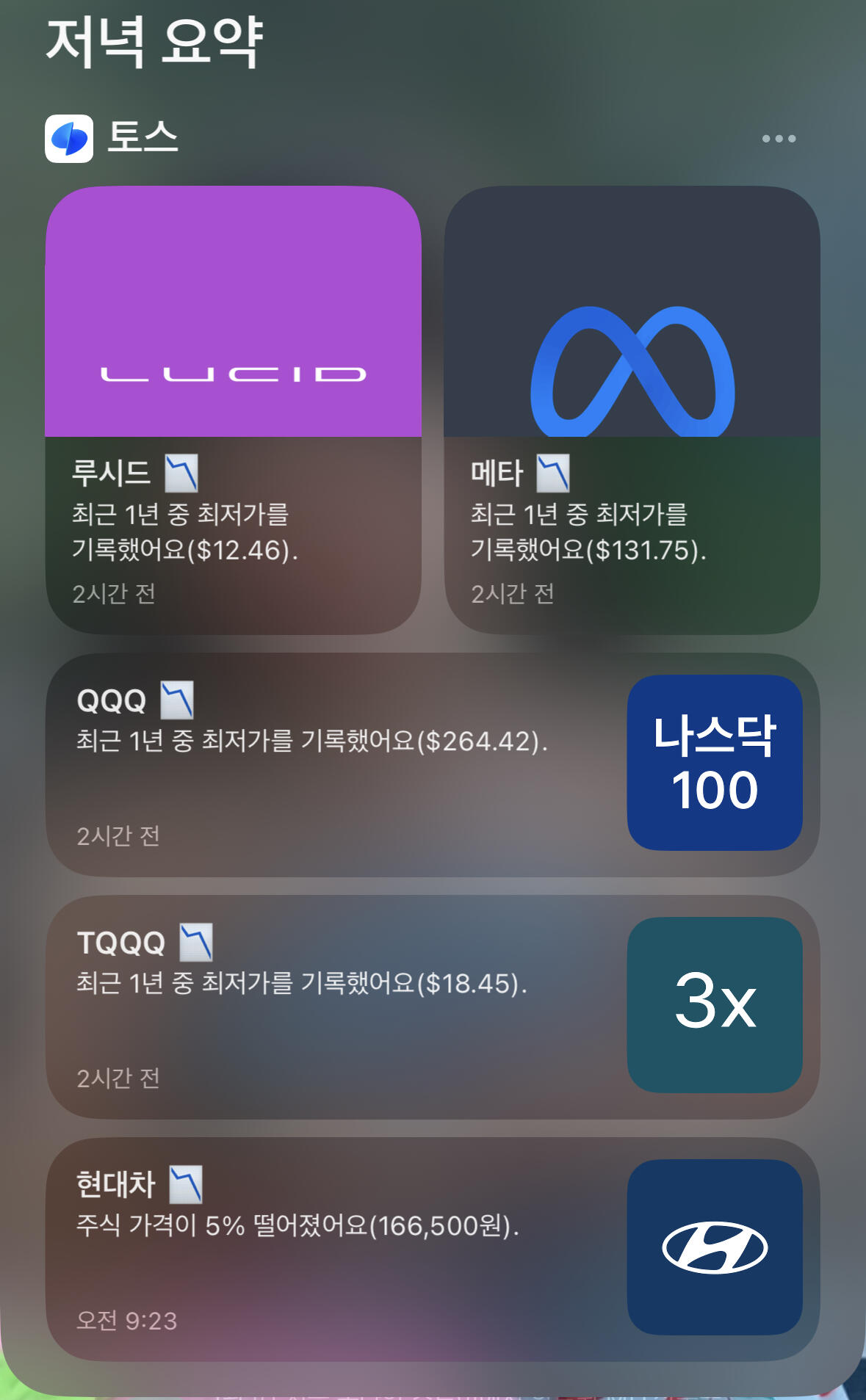Viewport: 866px width, 1400px height.
Task: Tap the Toss app header
Action: 112,138
